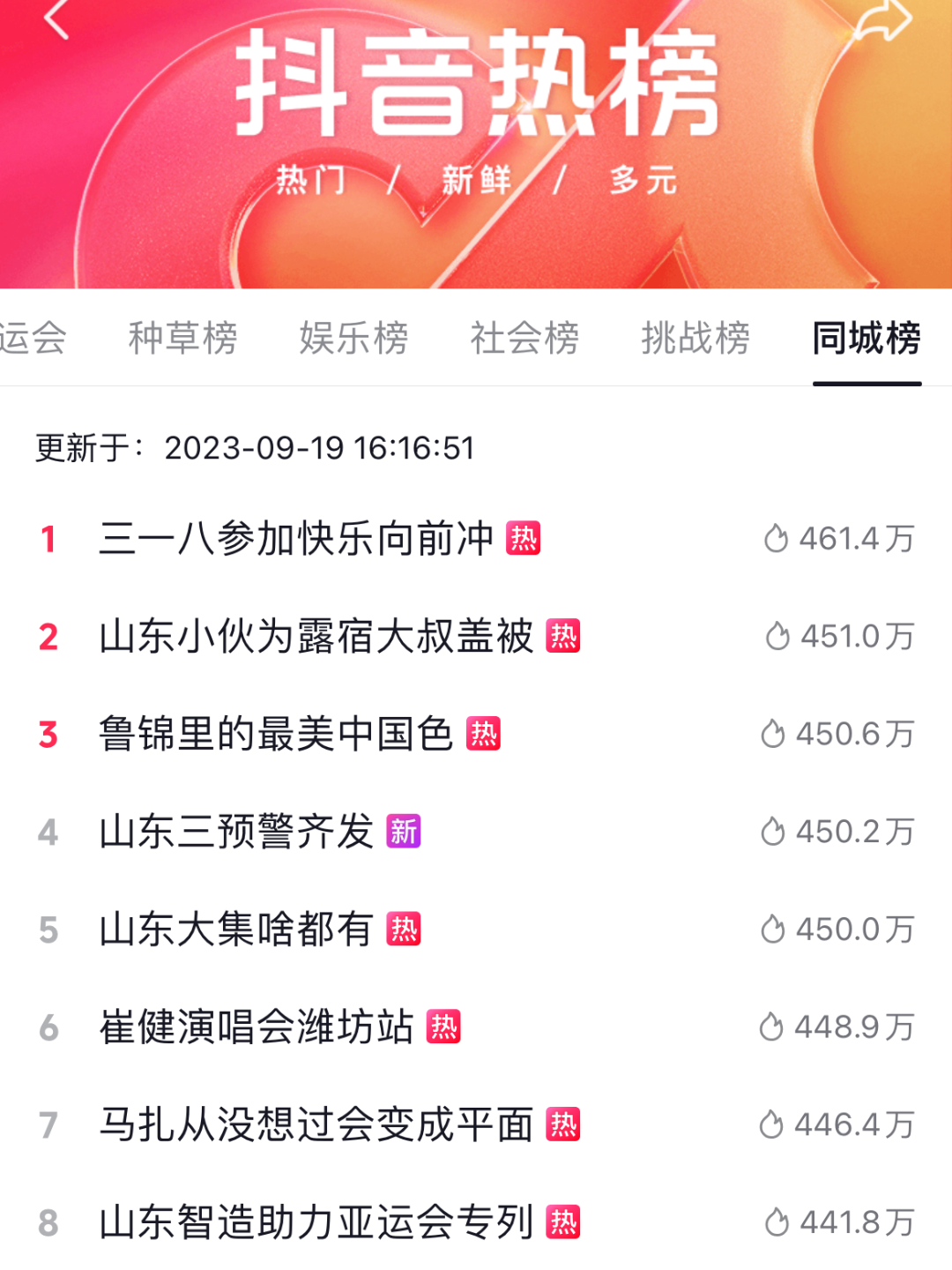Open the partially visible 运会 tab
This screenshot has width=952, height=1270.
click(x=32, y=338)
